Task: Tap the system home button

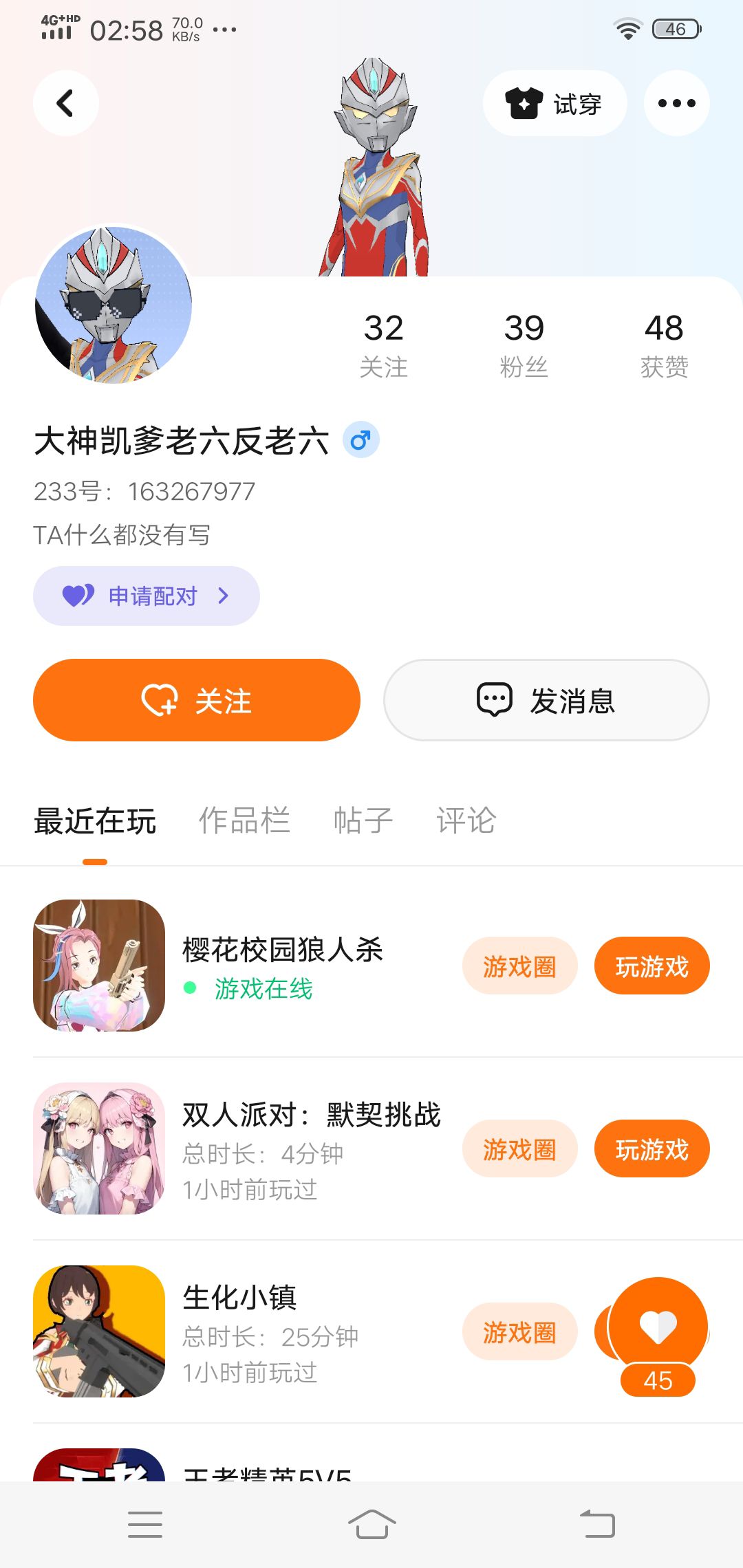Action: 371,1524
